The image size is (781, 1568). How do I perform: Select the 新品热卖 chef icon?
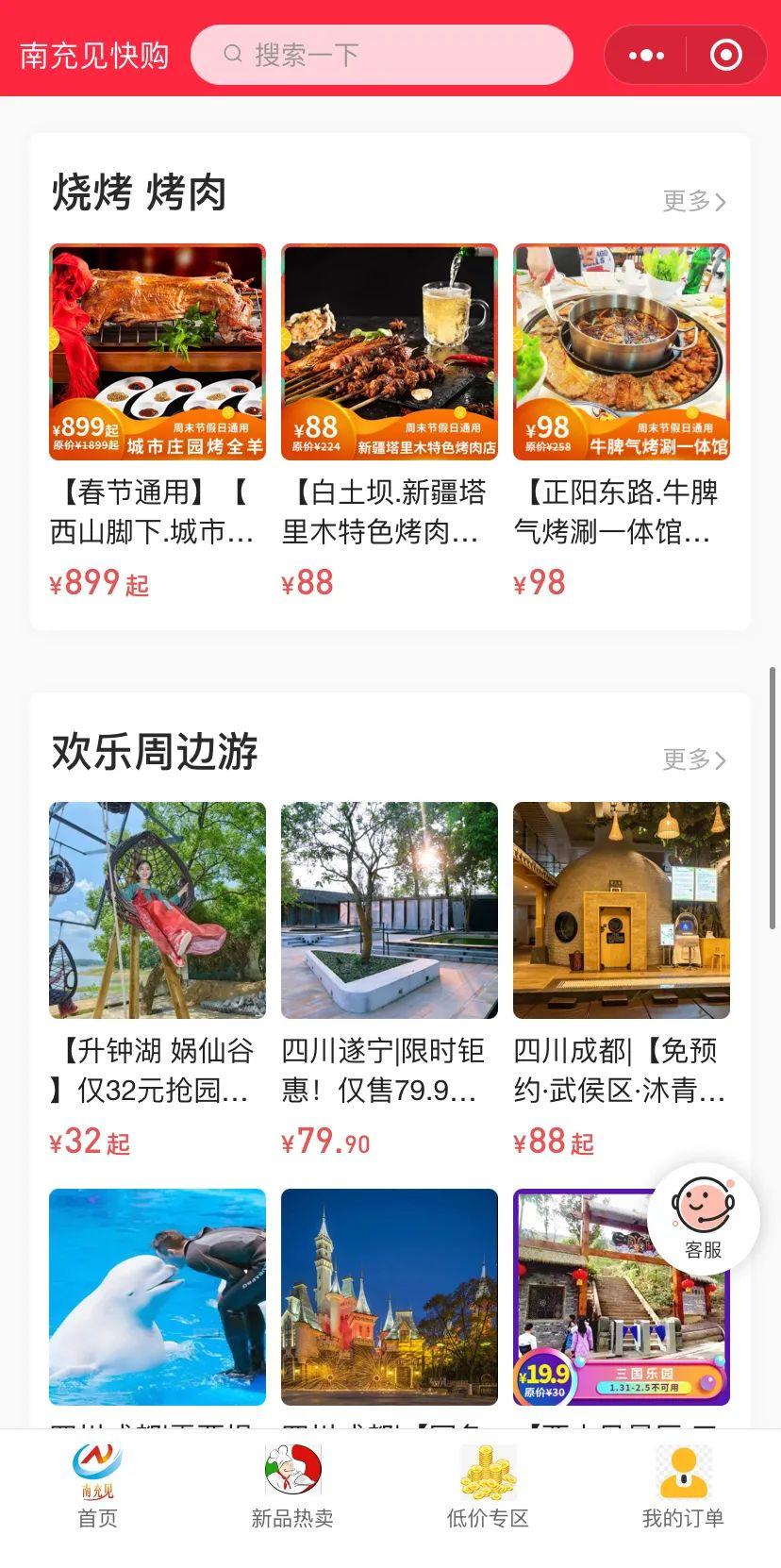(291, 1481)
